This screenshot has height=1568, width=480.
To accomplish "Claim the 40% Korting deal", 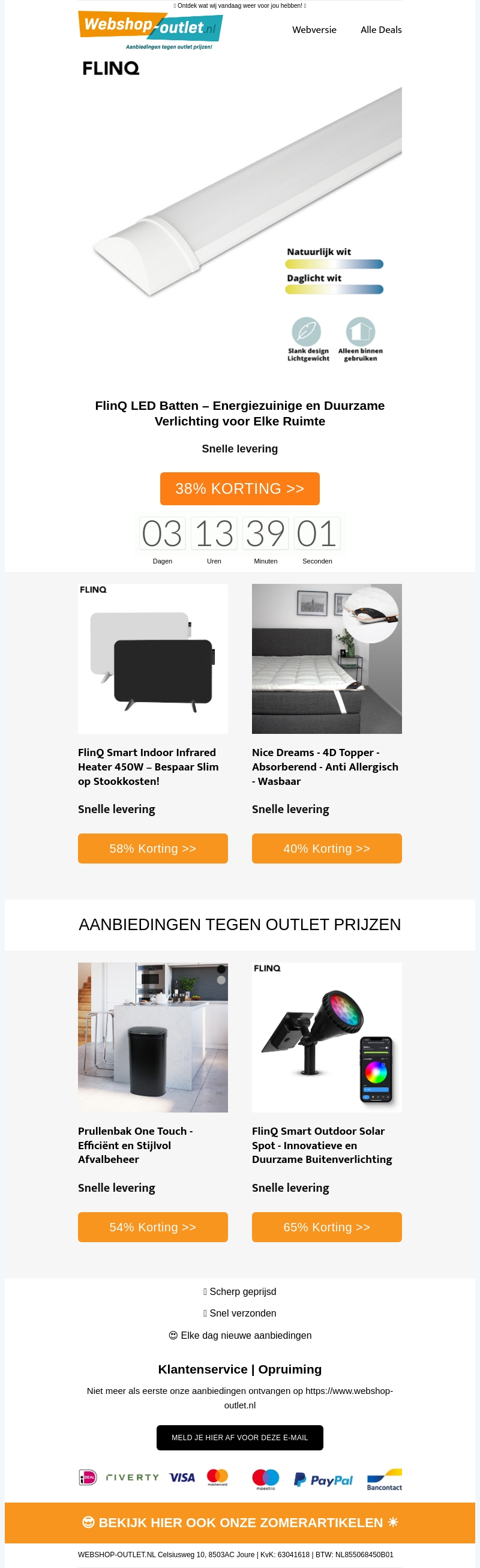I will click(326, 849).
